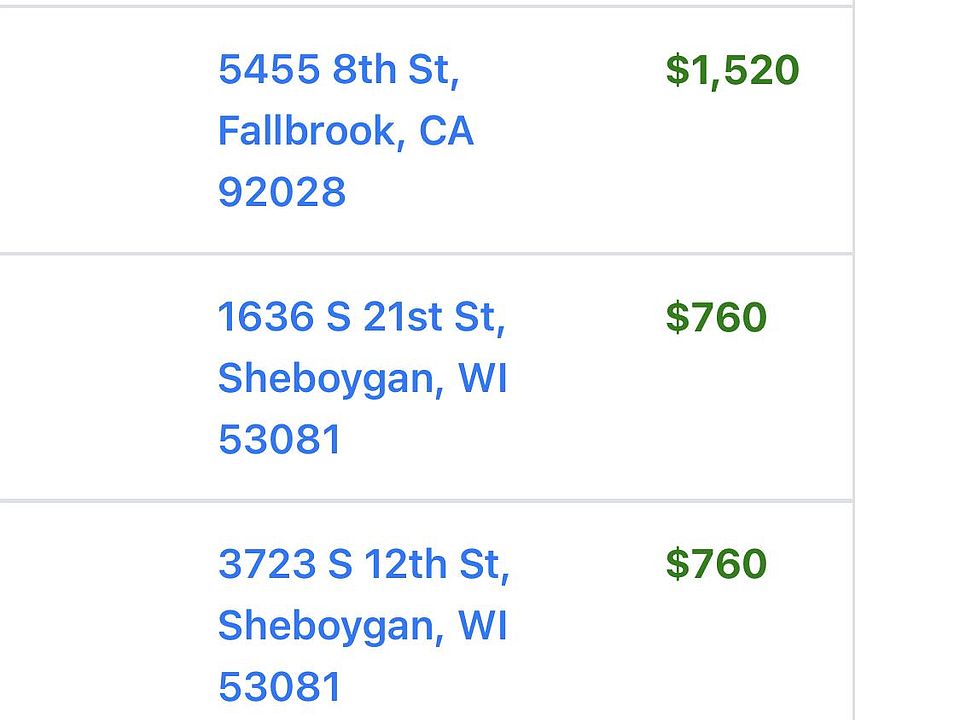The image size is (960, 720).
Task: Open the 1636 S 21st St, Sheboygan link
Action: 361,378
